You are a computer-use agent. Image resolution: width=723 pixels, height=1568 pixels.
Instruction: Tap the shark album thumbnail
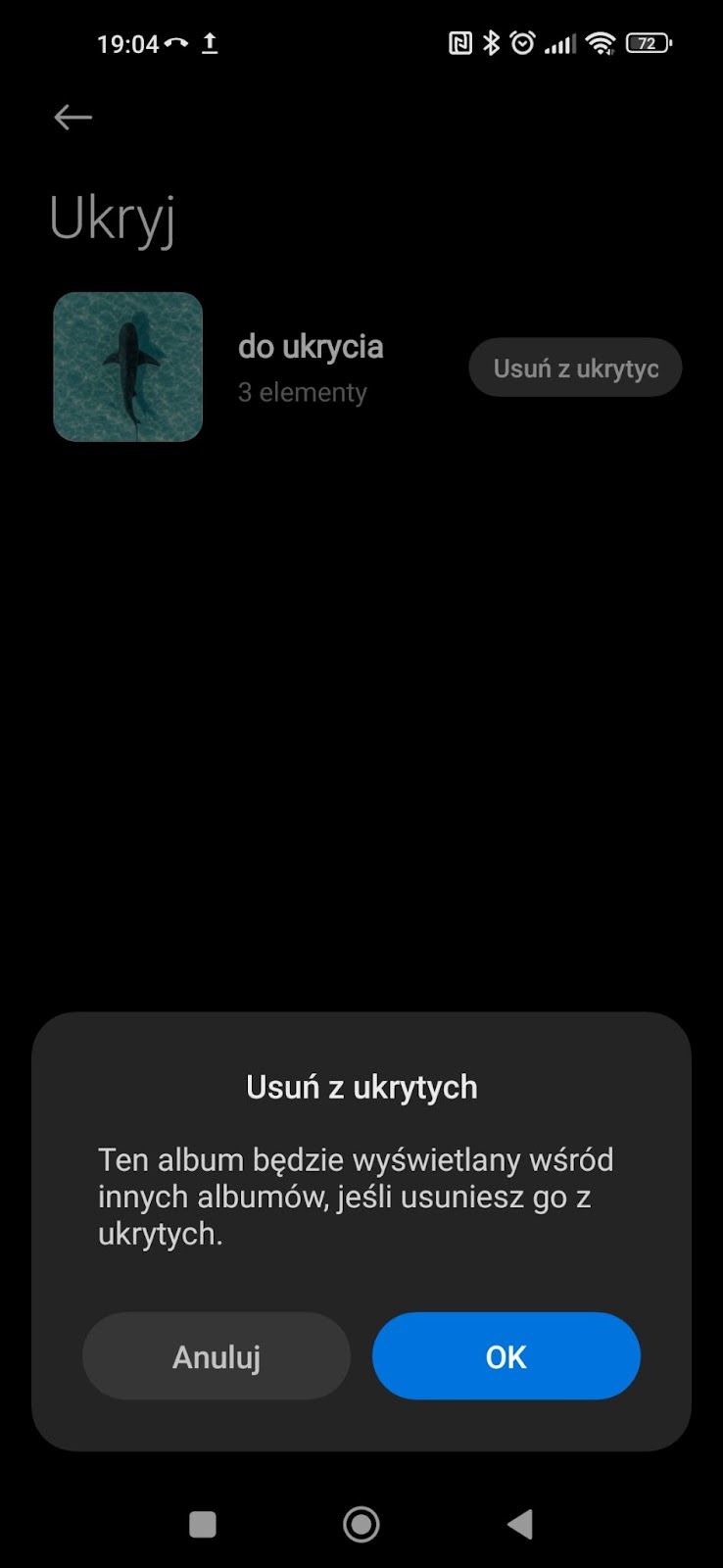127,367
